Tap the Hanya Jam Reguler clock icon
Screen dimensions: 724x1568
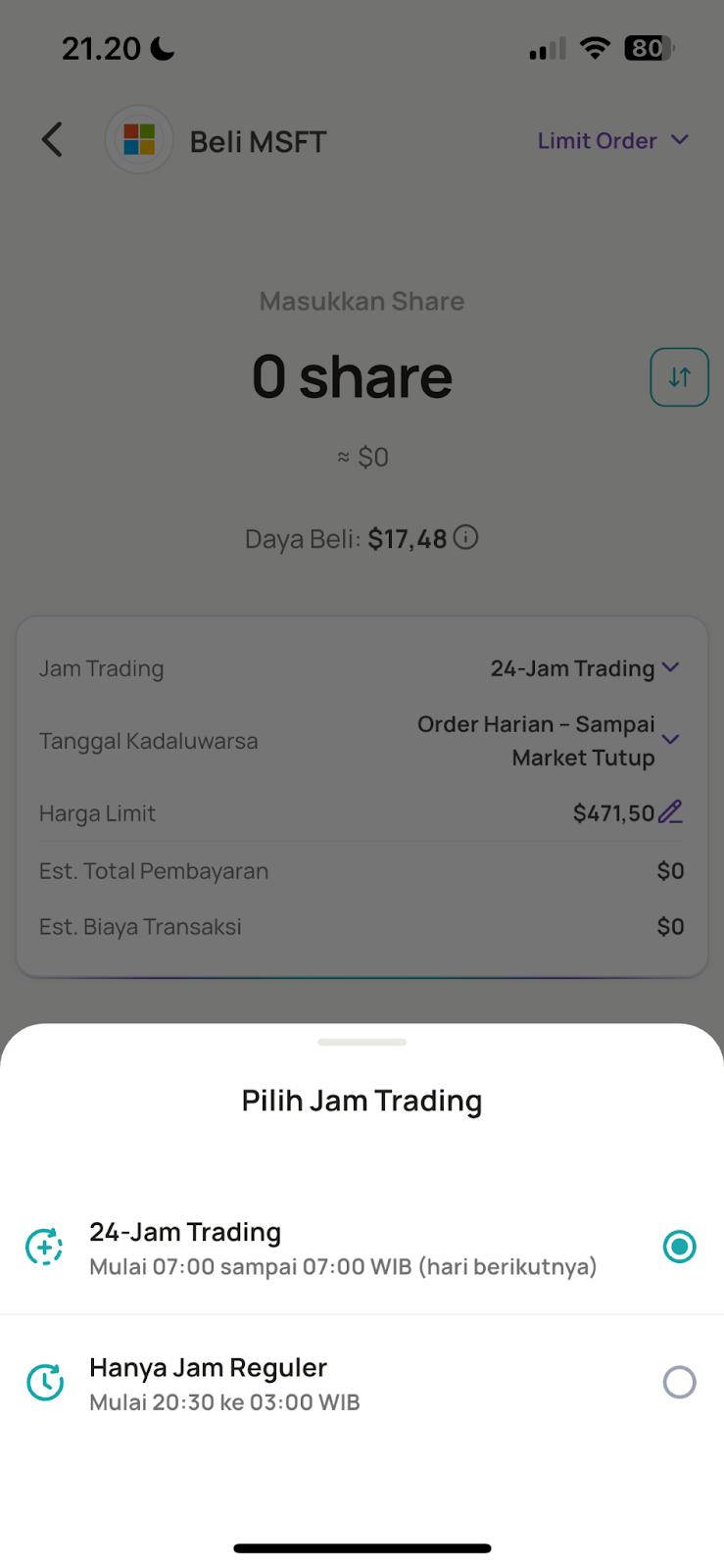[x=44, y=1382]
